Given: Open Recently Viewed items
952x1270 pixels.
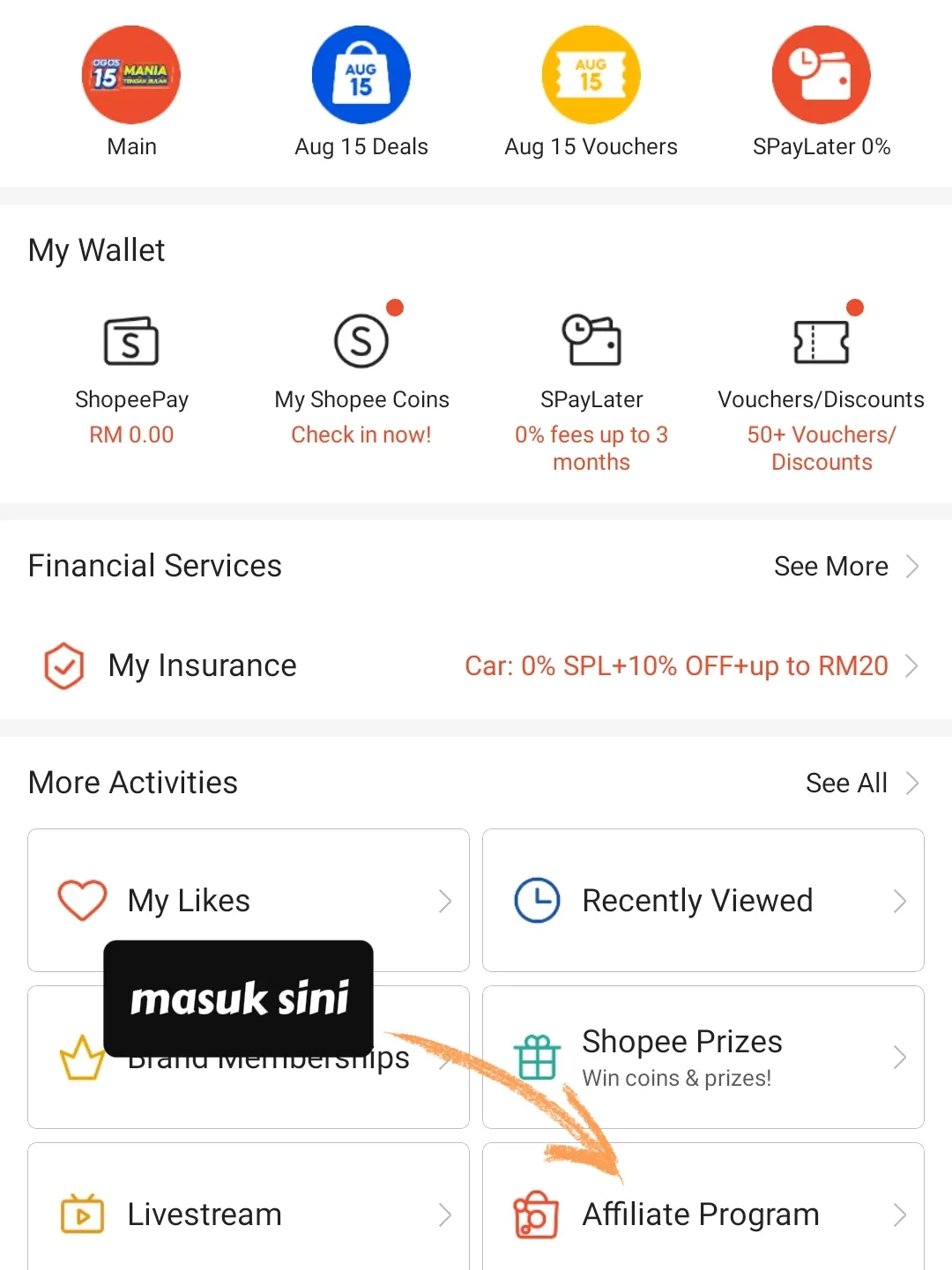Looking at the screenshot, I should point(703,901).
